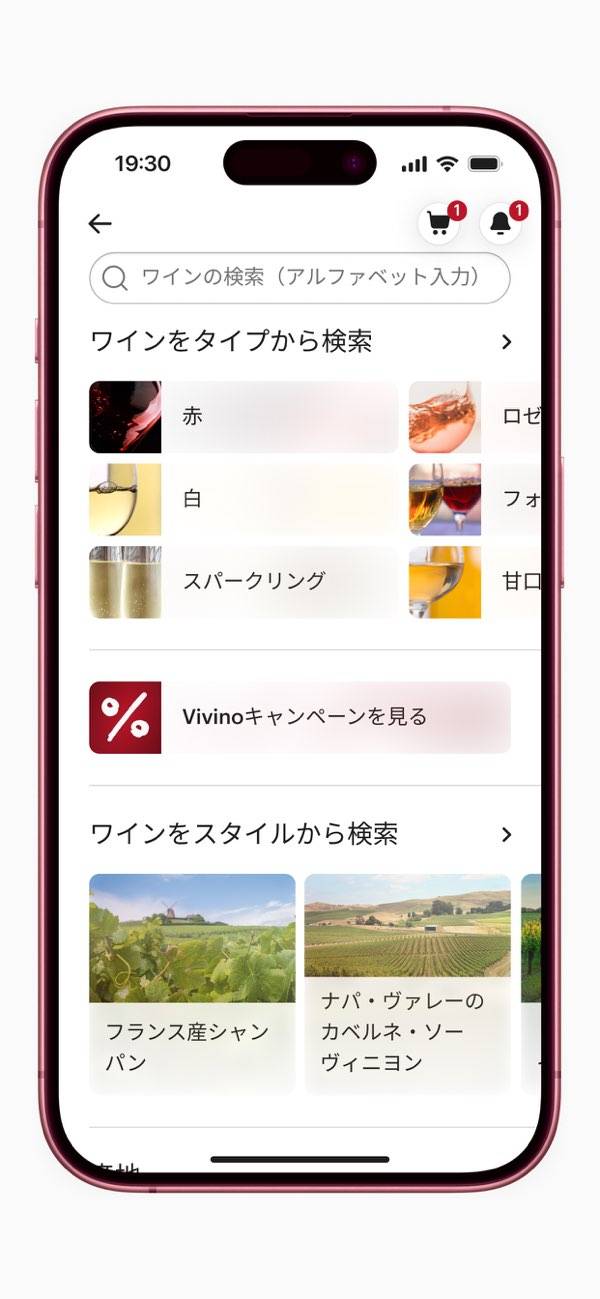Image resolution: width=600 pixels, height=1299 pixels.
Task: Choose the スパークリング sparkling type
Action: 244,581
